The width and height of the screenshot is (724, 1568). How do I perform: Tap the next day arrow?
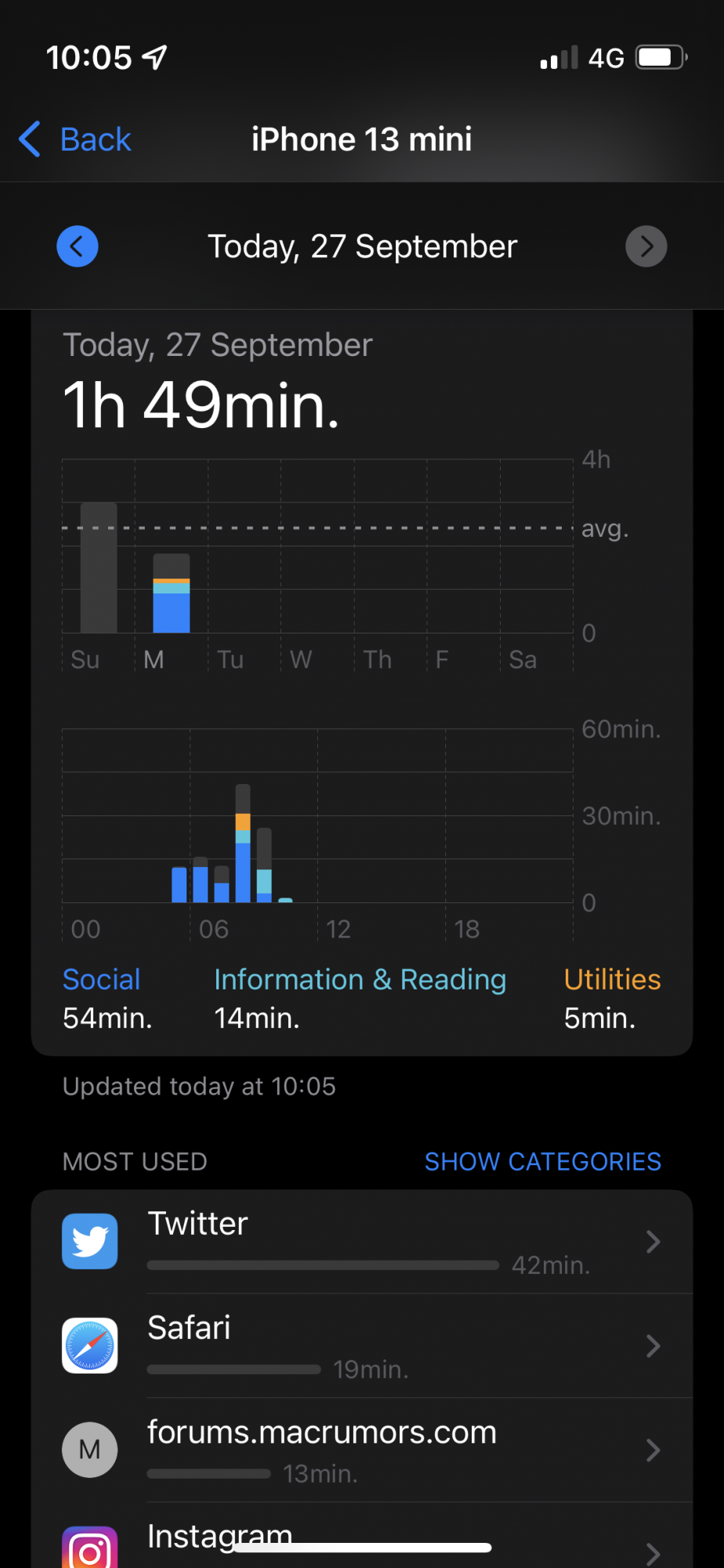tap(646, 246)
